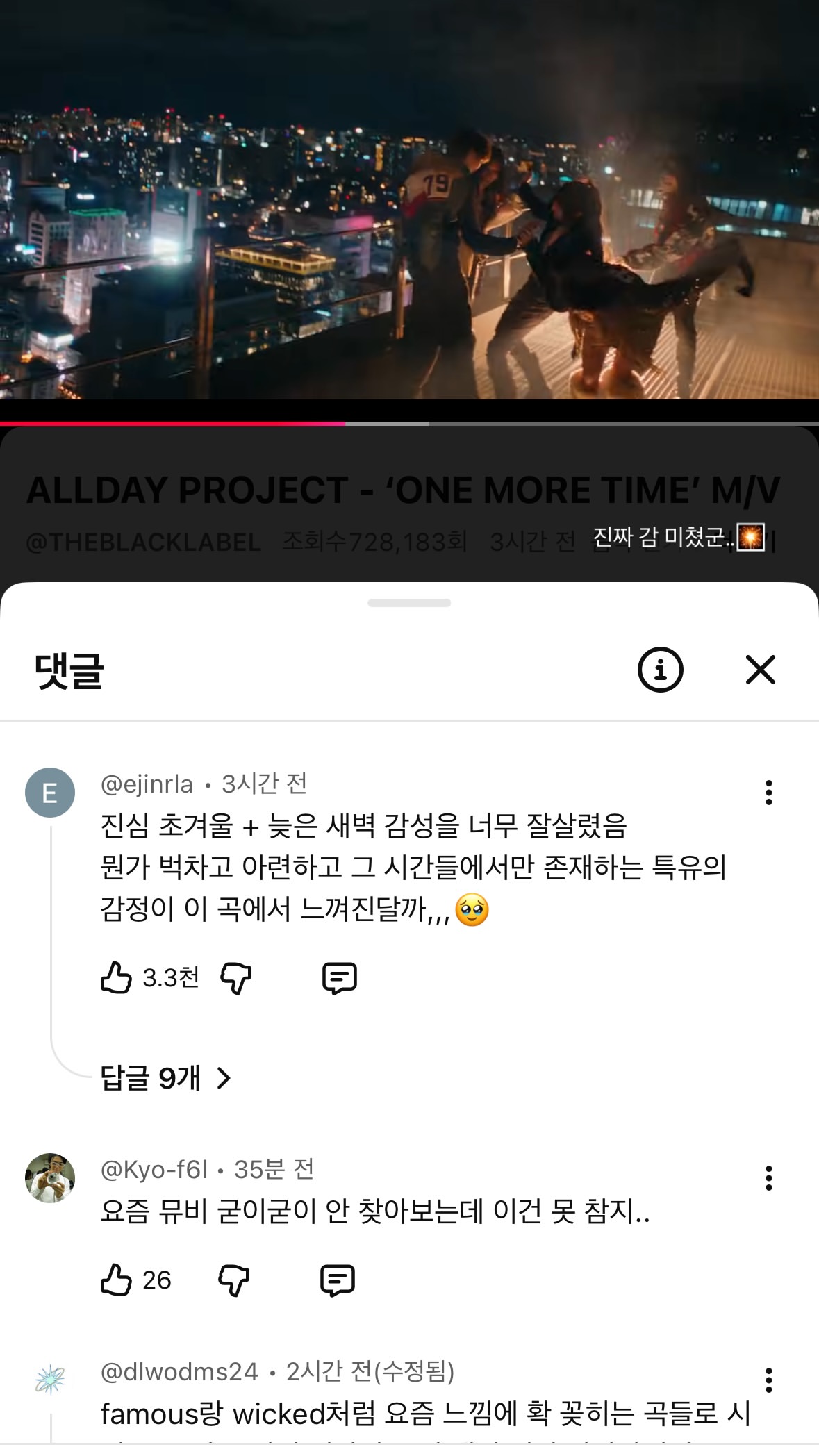
Task: Like the comment by @Kyo-f6l
Action: (x=117, y=1280)
